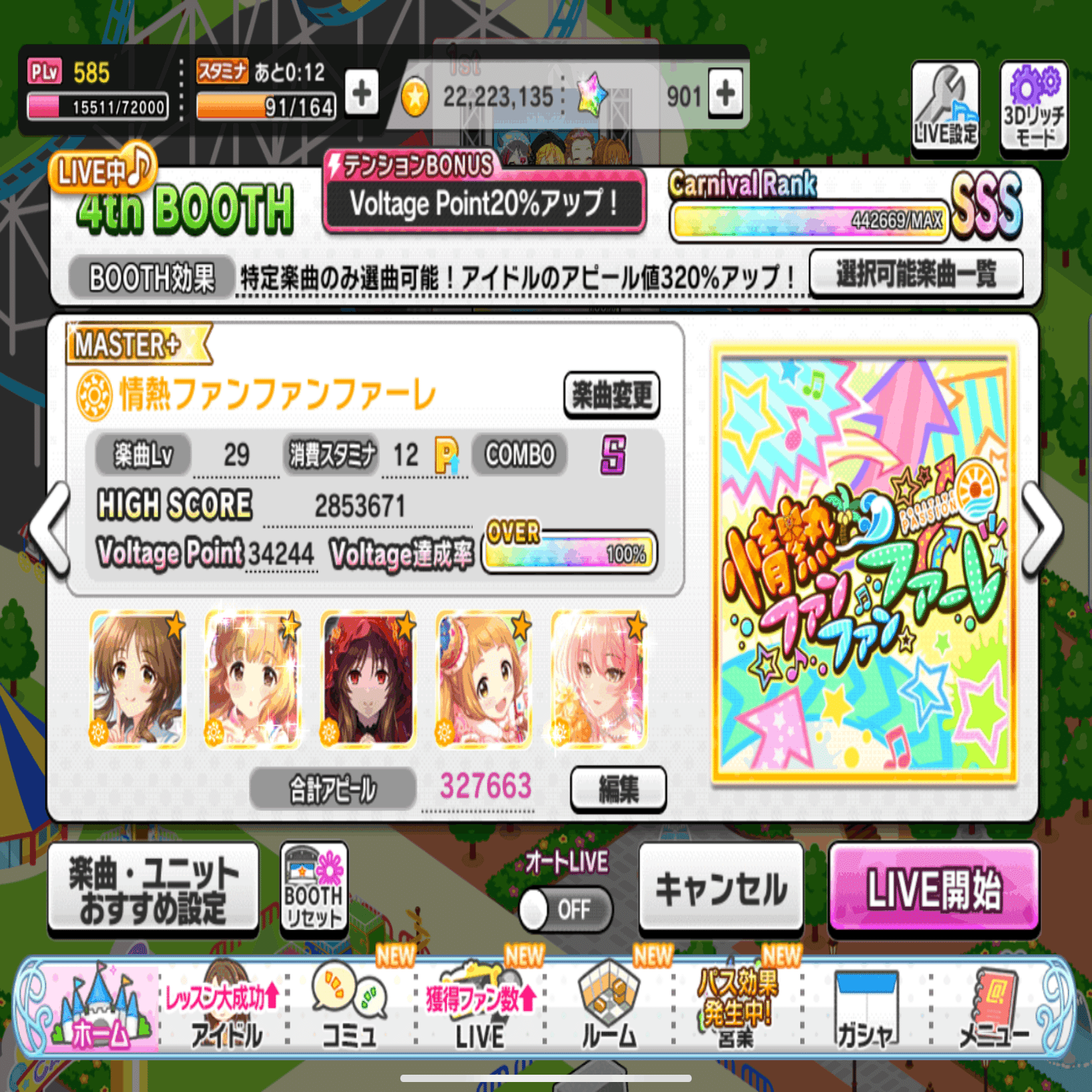This screenshot has width=1092, height=1092.
Task: Open LIVE設定 settings
Action: [x=945, y=109]
